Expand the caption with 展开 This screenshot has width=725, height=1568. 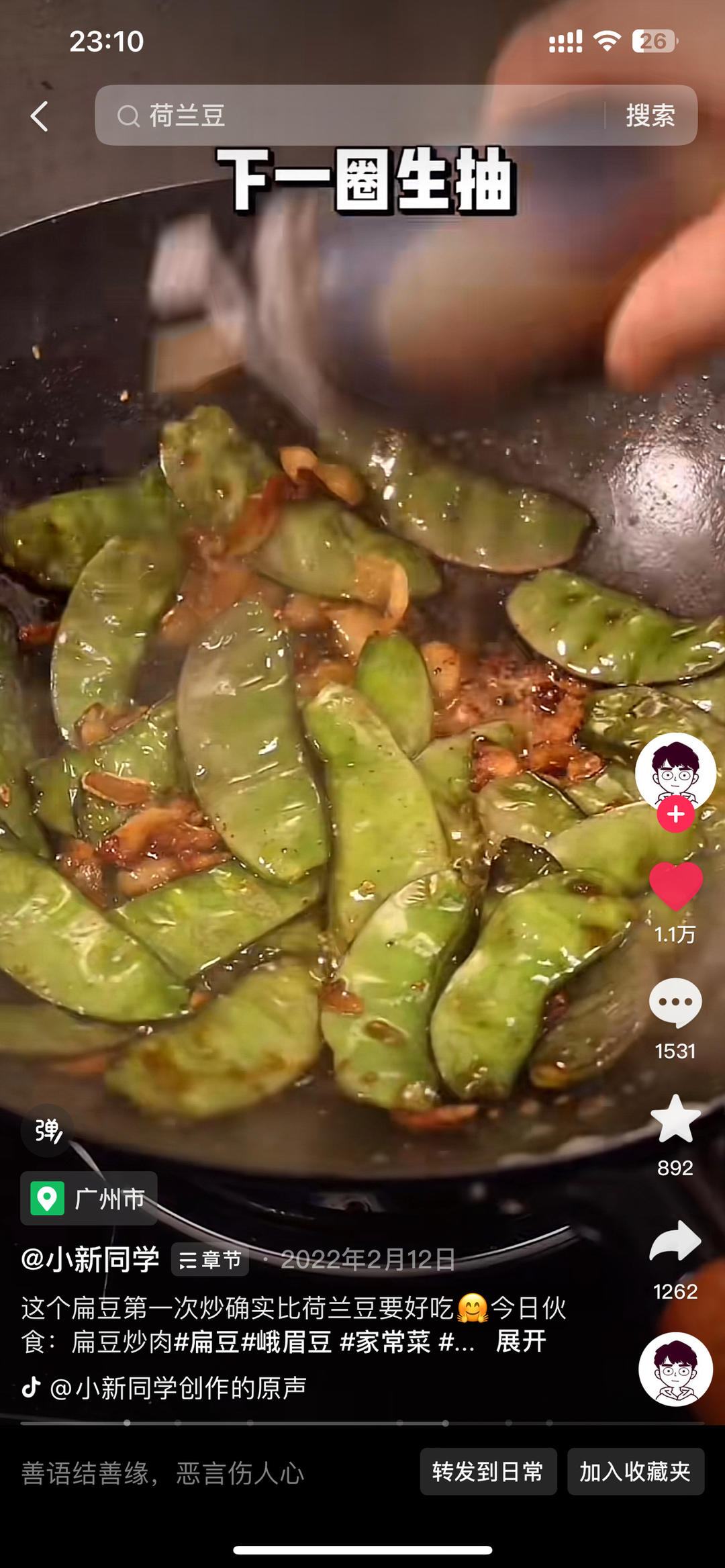click(x=521, y=1342)
